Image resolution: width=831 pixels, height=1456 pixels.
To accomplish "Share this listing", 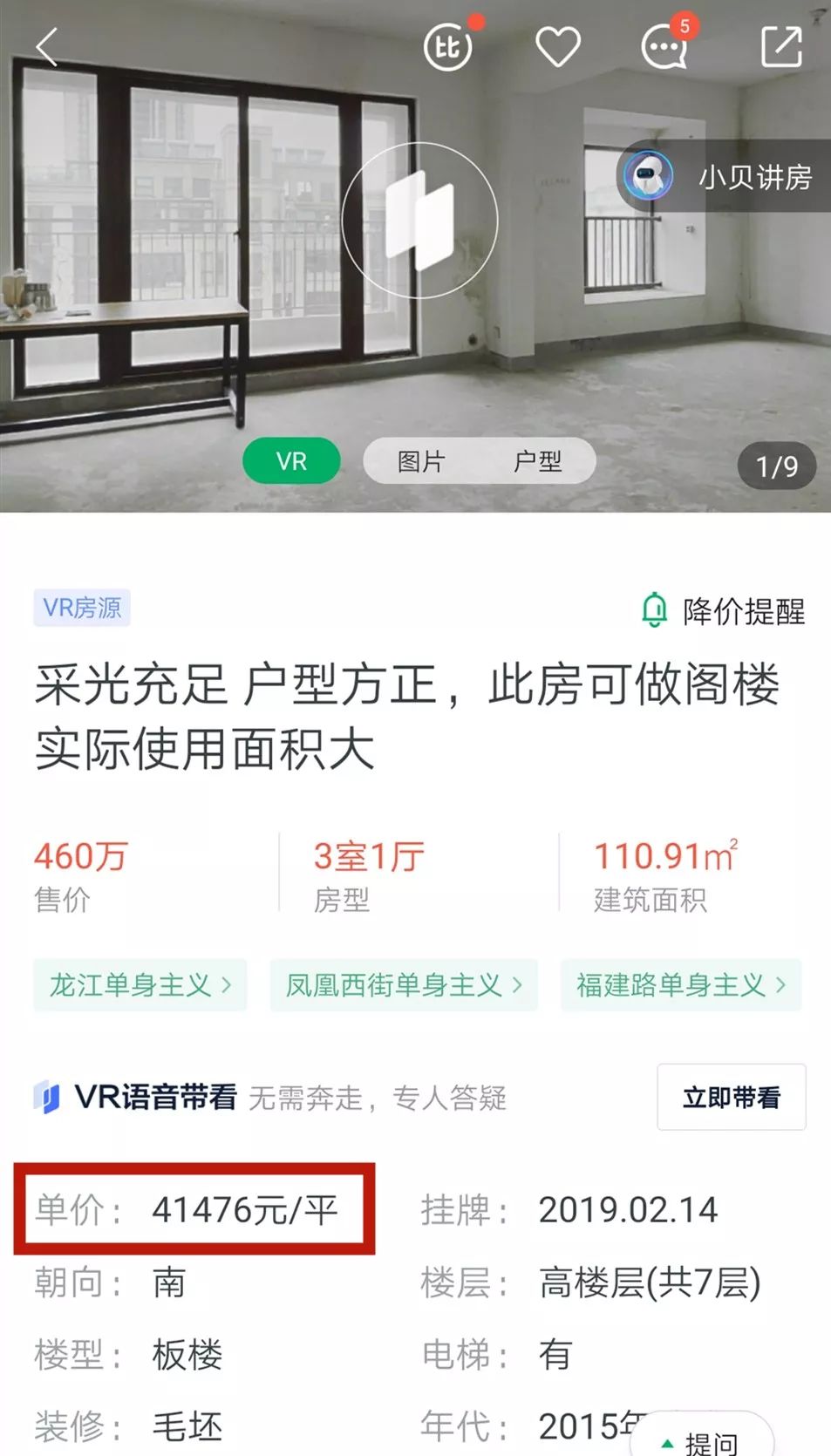I will [780, 47].
